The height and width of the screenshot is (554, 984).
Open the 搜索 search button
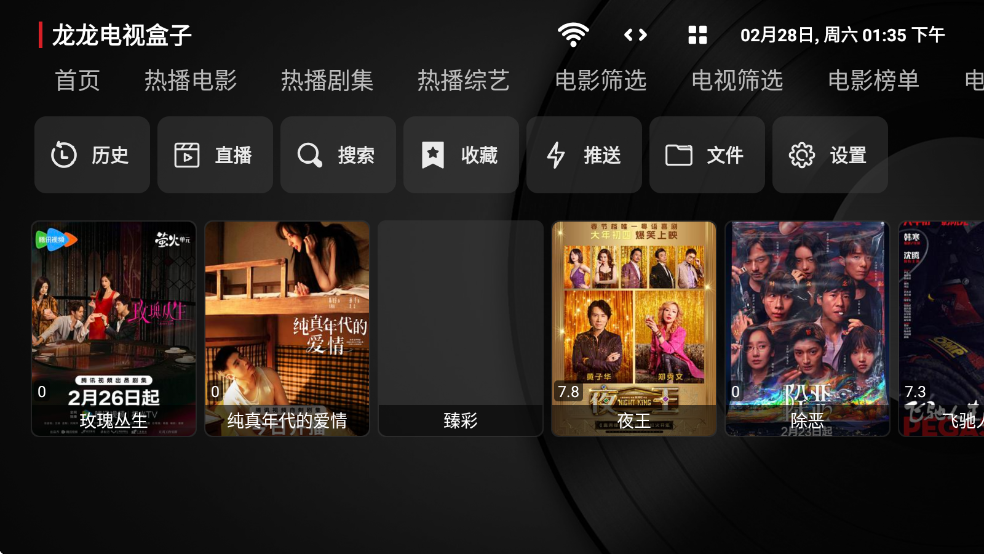[338, 155]
